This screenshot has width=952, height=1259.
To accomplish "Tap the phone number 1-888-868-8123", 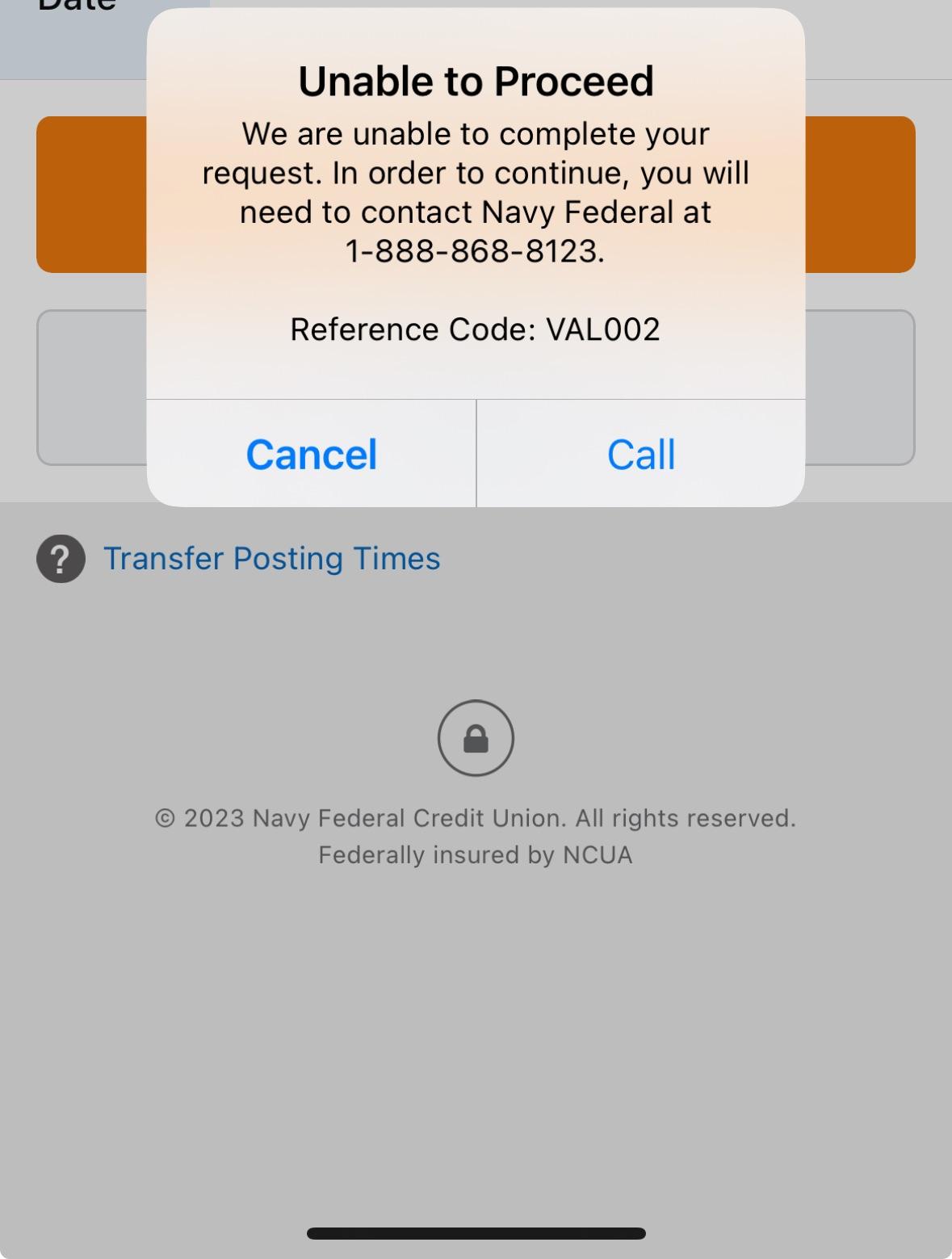I will coord(476,250).
